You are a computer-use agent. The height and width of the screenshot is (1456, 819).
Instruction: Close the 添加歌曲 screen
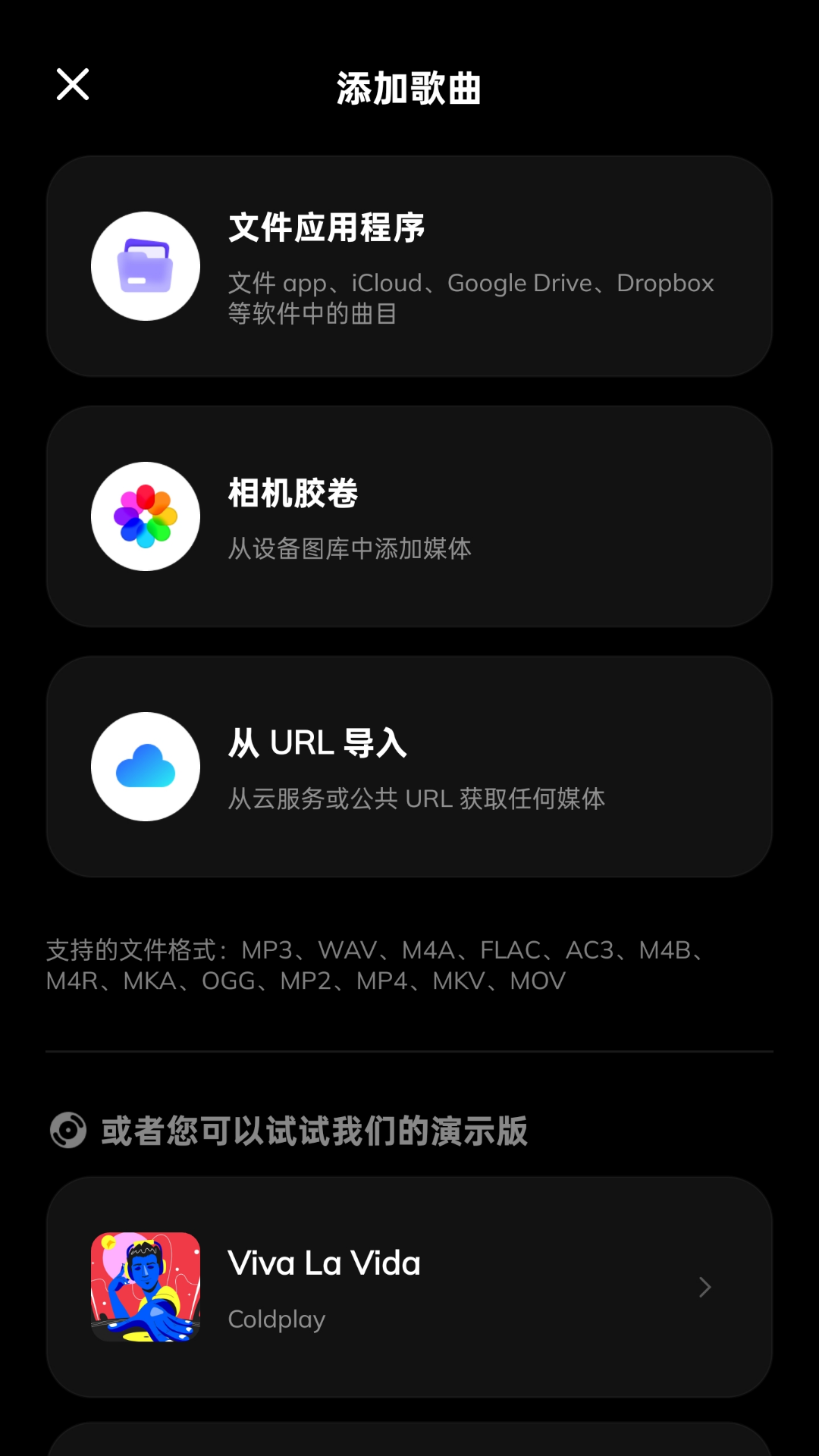pyautogui.click(x=72, y=84)
